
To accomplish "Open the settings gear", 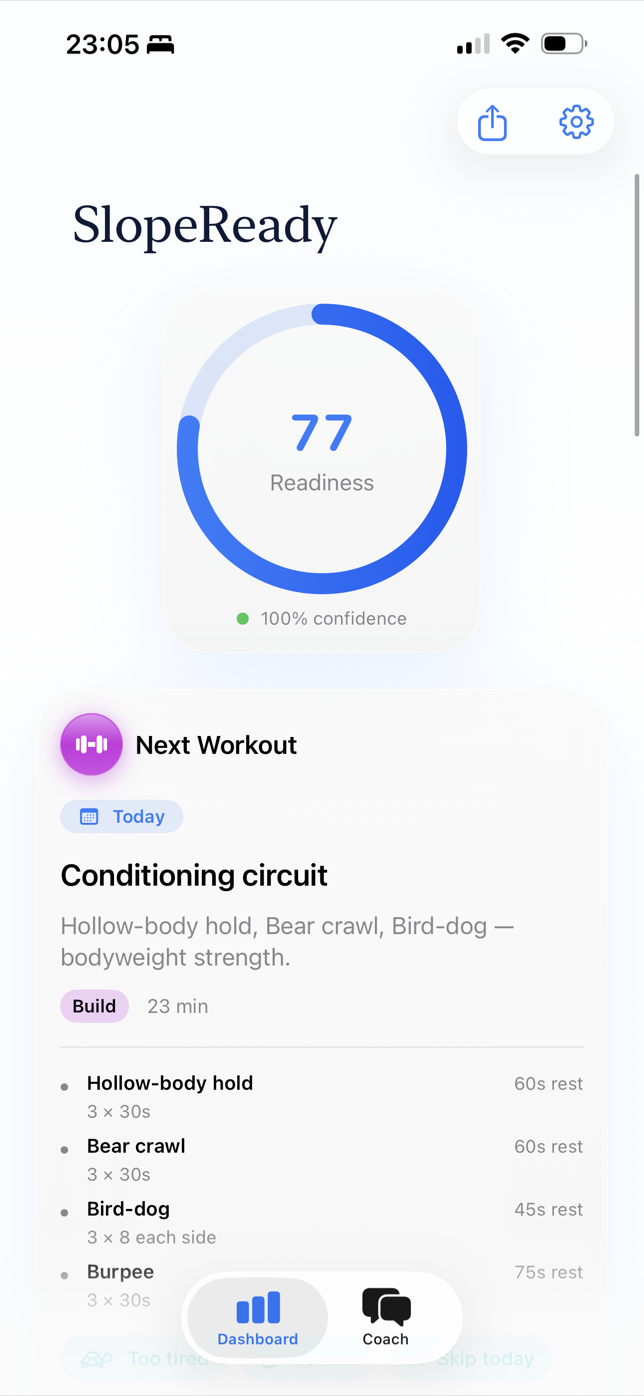I will click(576, 122).
